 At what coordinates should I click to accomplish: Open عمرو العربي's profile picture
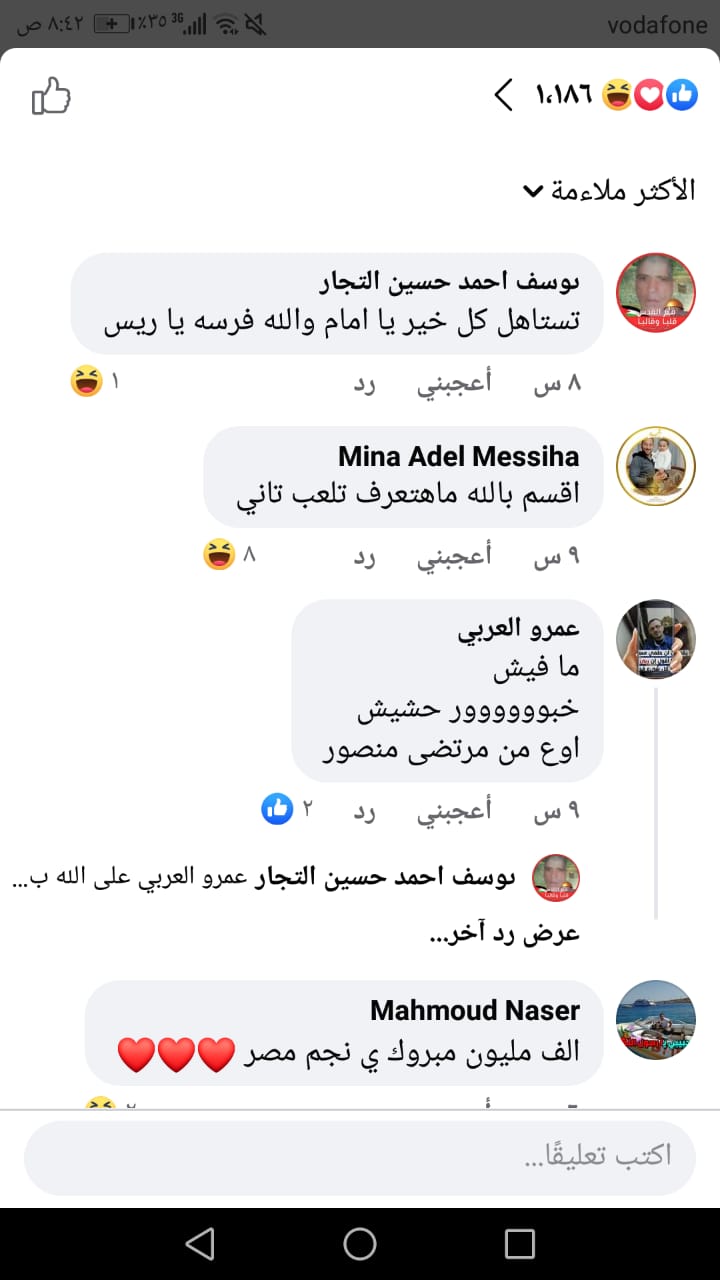tap(655, 639)
